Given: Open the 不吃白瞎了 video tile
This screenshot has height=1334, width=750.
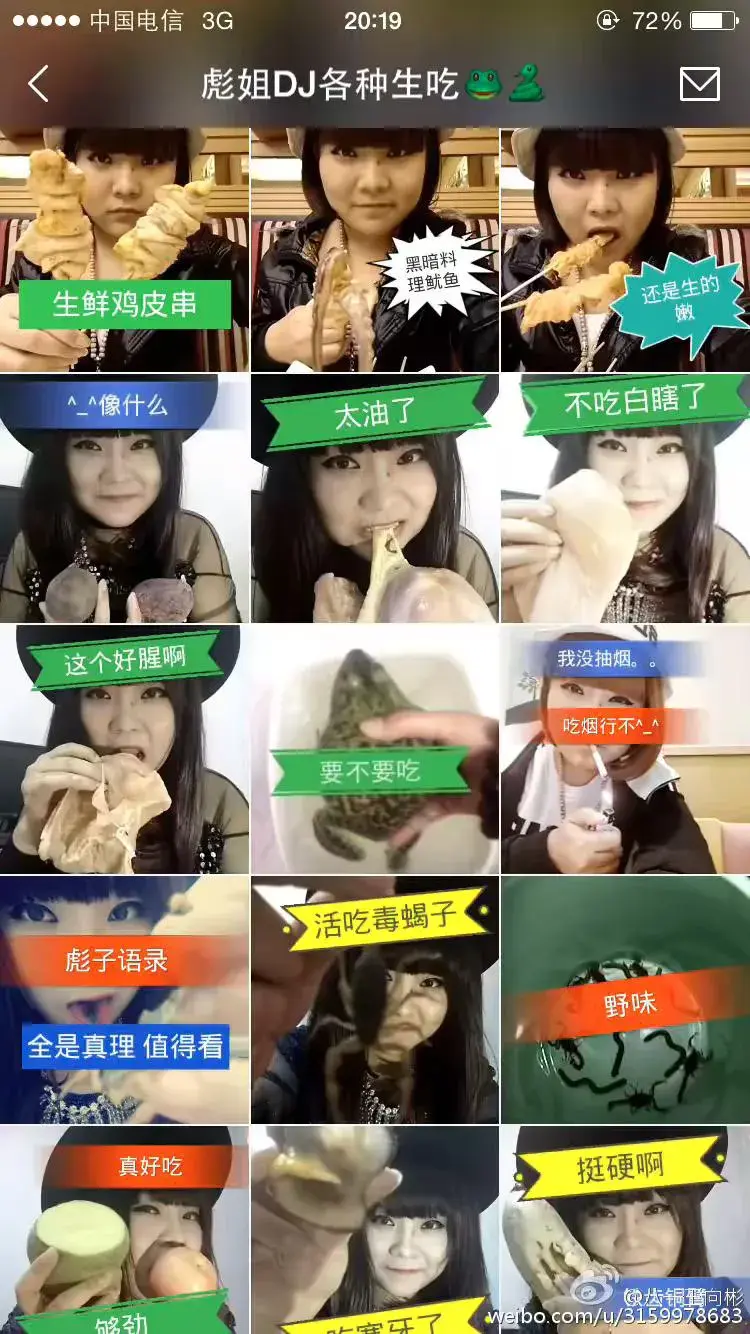Looking at the screenshot, I should (625, 498).
